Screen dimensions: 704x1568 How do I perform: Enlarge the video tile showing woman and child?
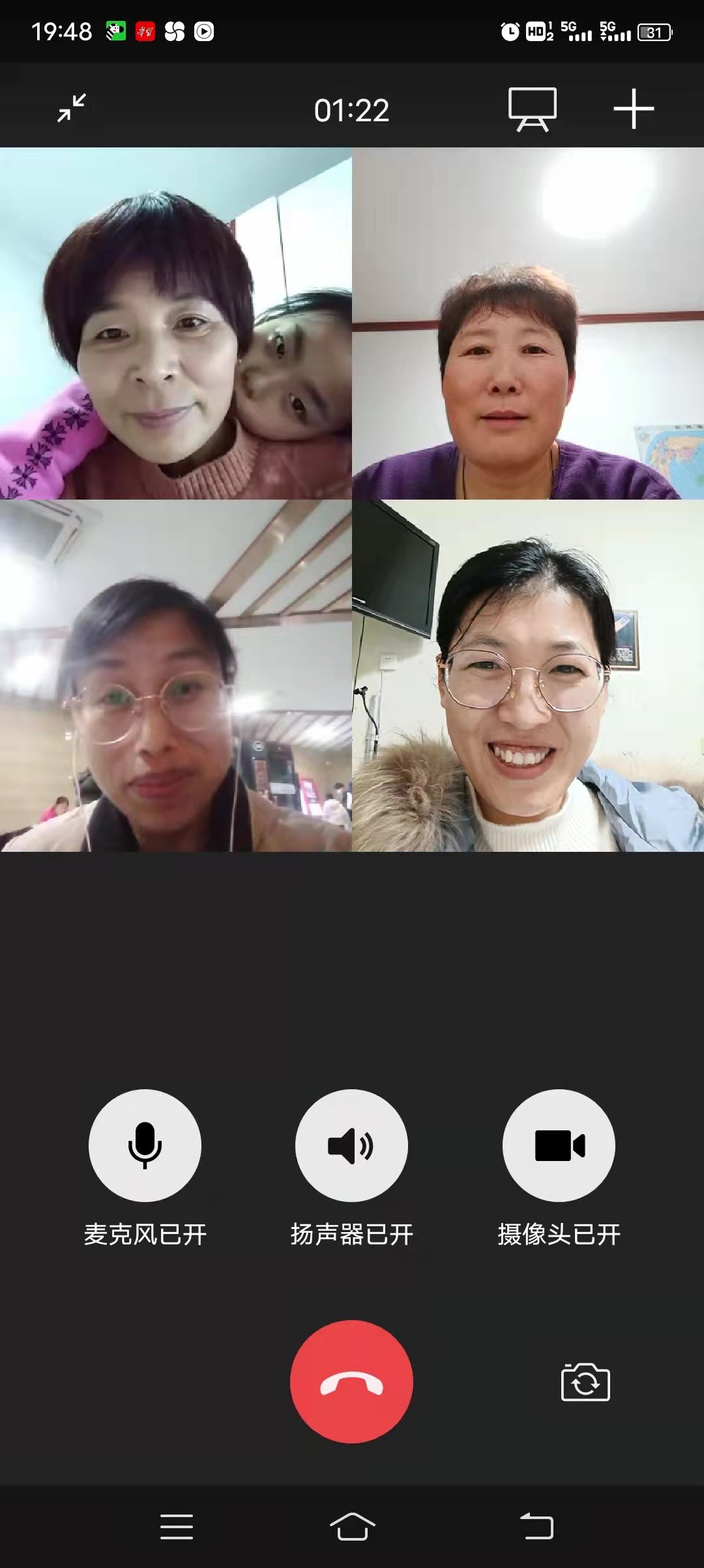click(x=176, y=324)
